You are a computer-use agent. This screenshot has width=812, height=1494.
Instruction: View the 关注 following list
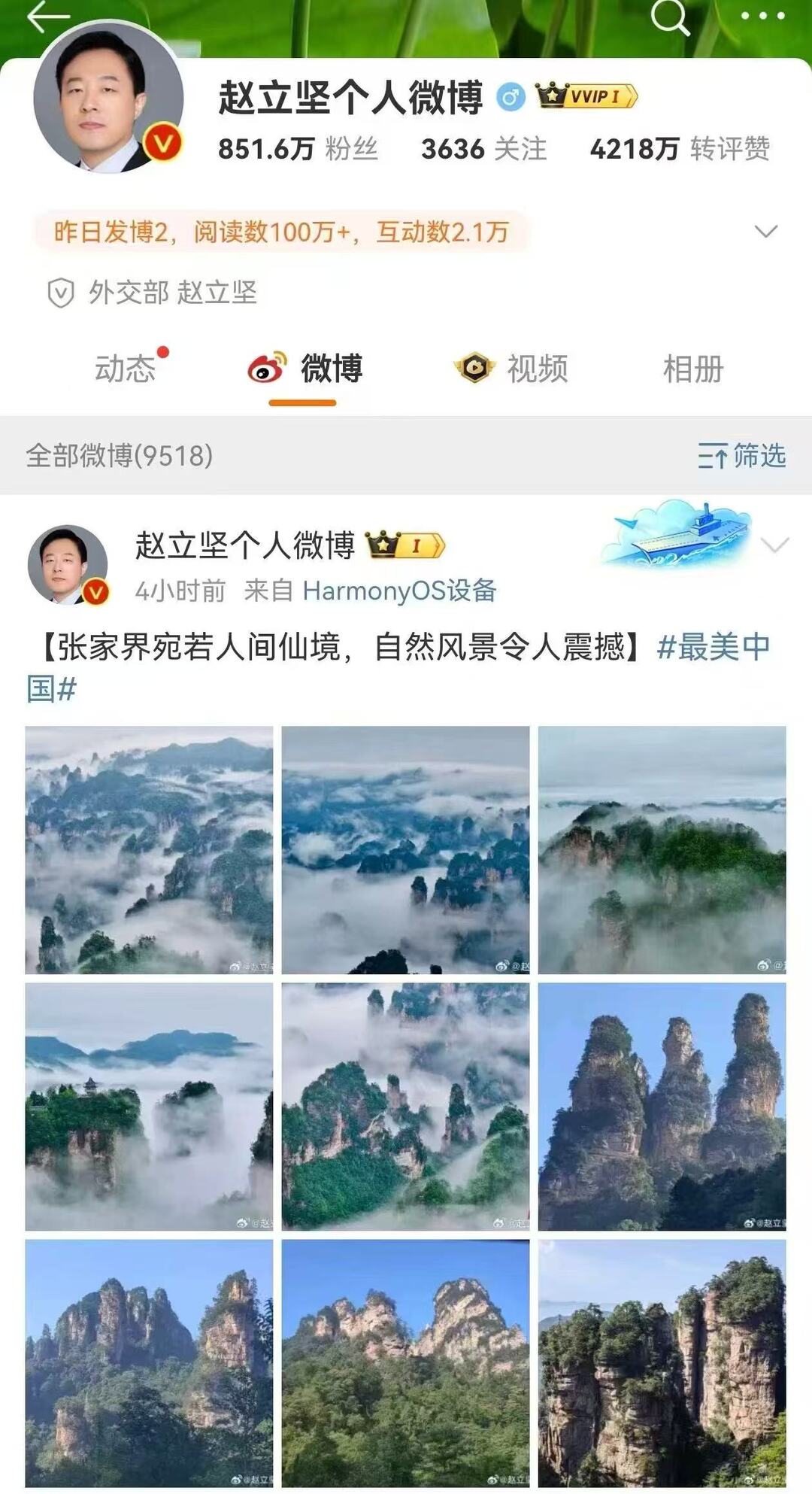pos(483,149)
